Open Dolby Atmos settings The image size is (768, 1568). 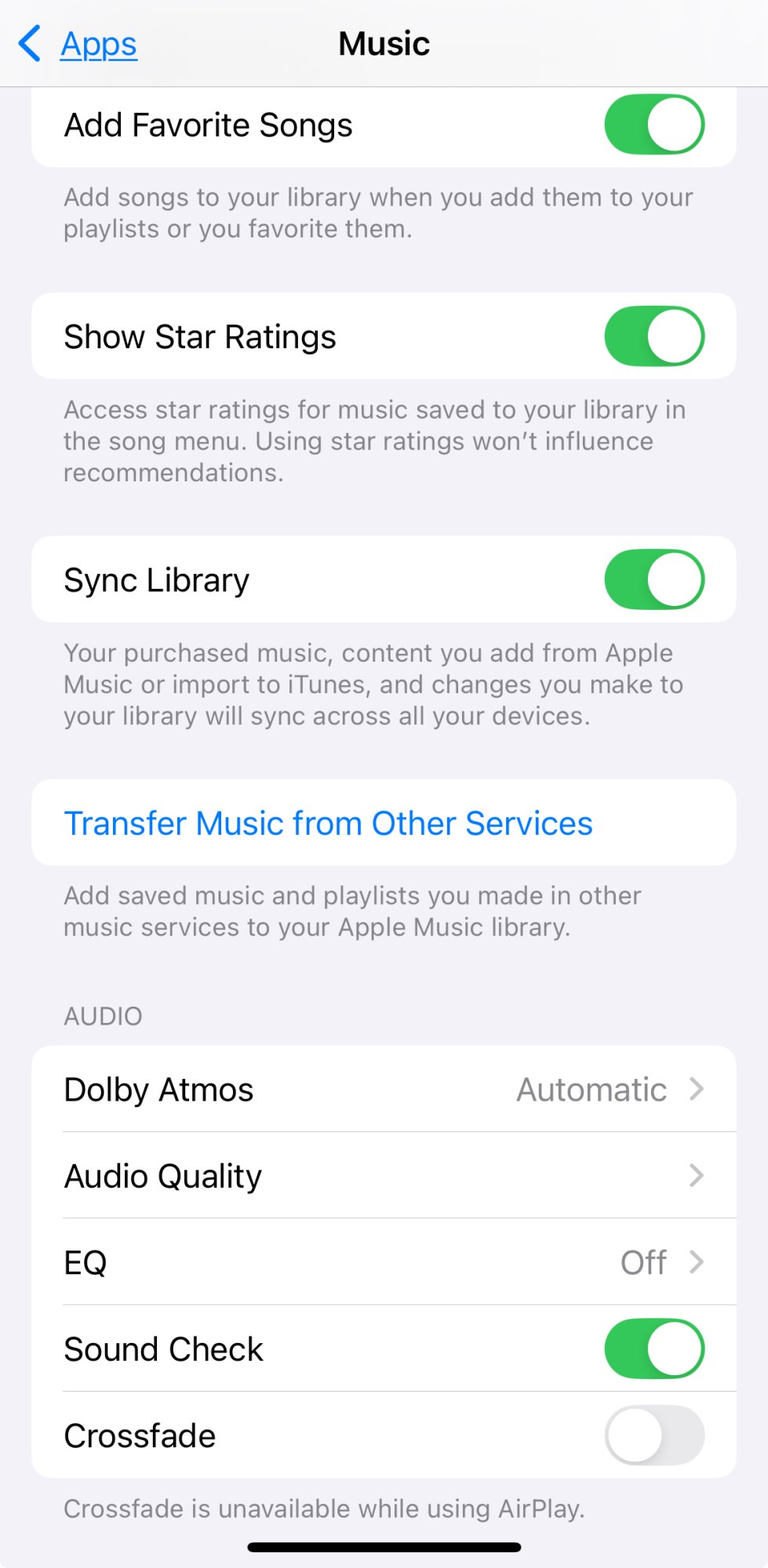(x=384, y=1089)
